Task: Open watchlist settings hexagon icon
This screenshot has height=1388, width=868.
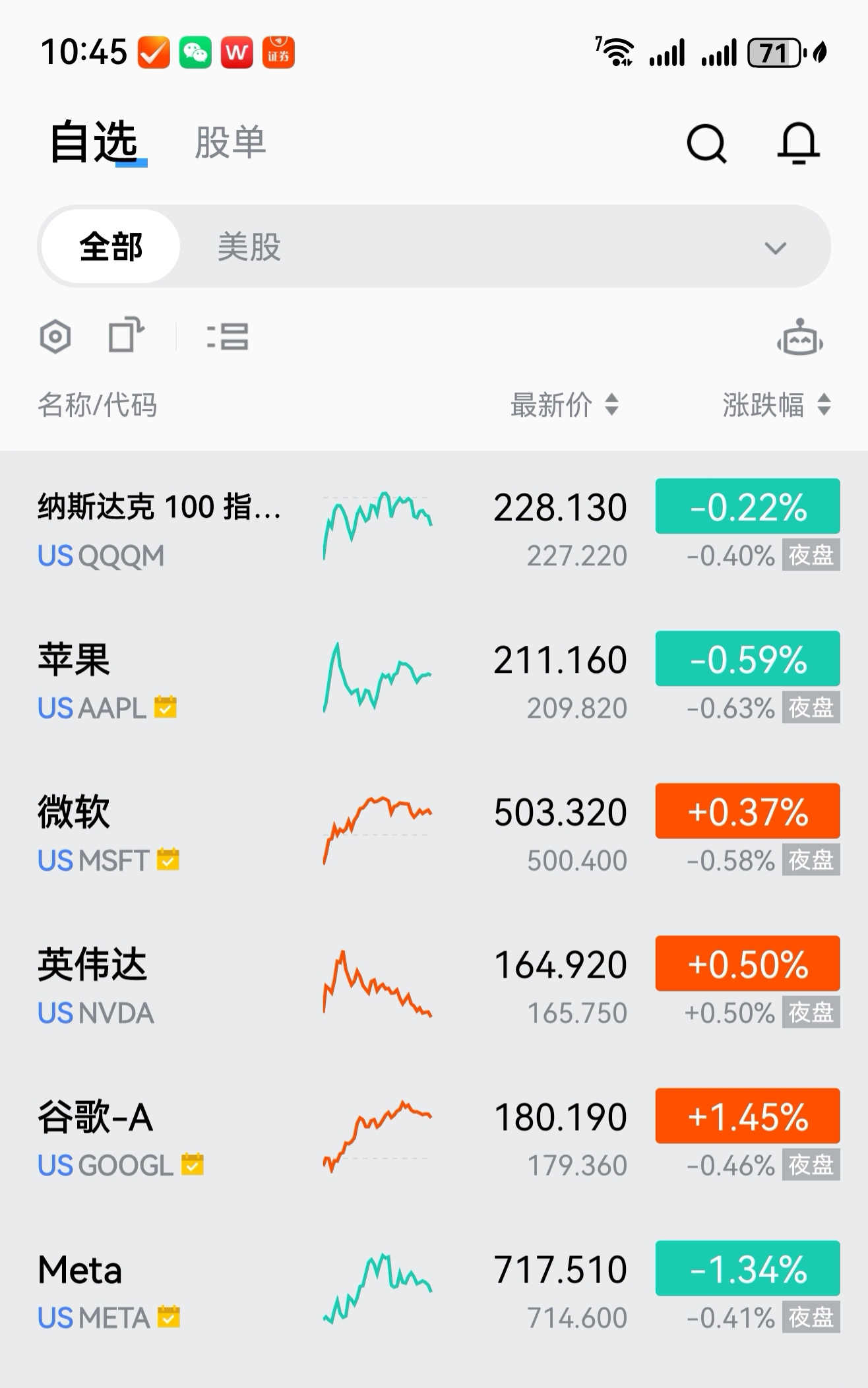Action: pos(56,336)
